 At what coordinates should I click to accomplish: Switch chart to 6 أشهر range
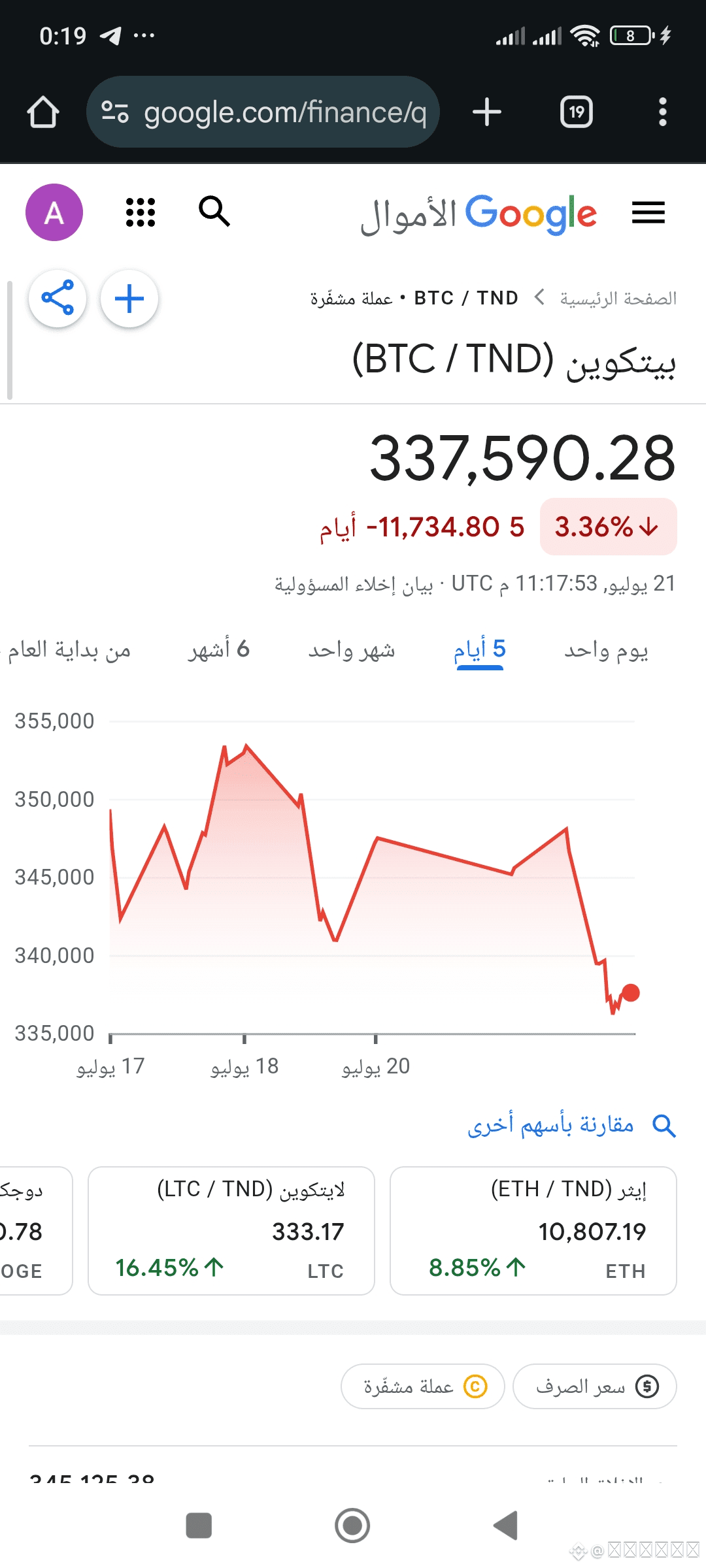click(x=219, y=650)
